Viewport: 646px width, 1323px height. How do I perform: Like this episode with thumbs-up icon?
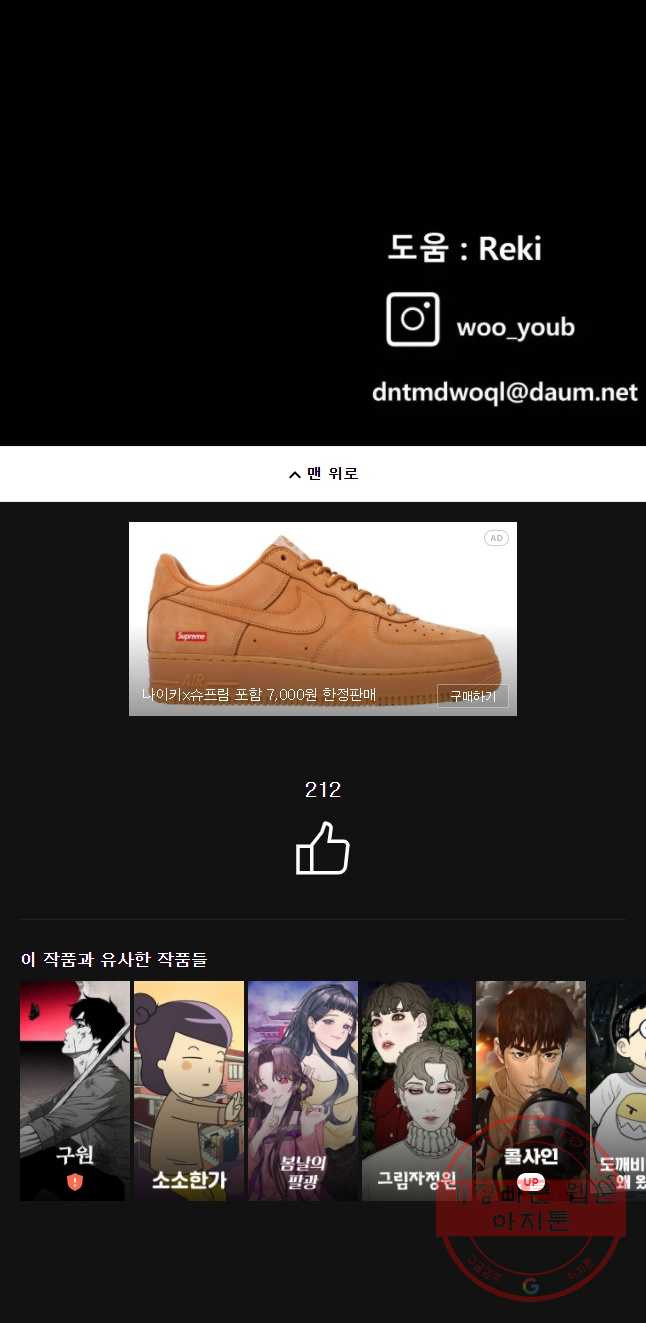[323, 849]
